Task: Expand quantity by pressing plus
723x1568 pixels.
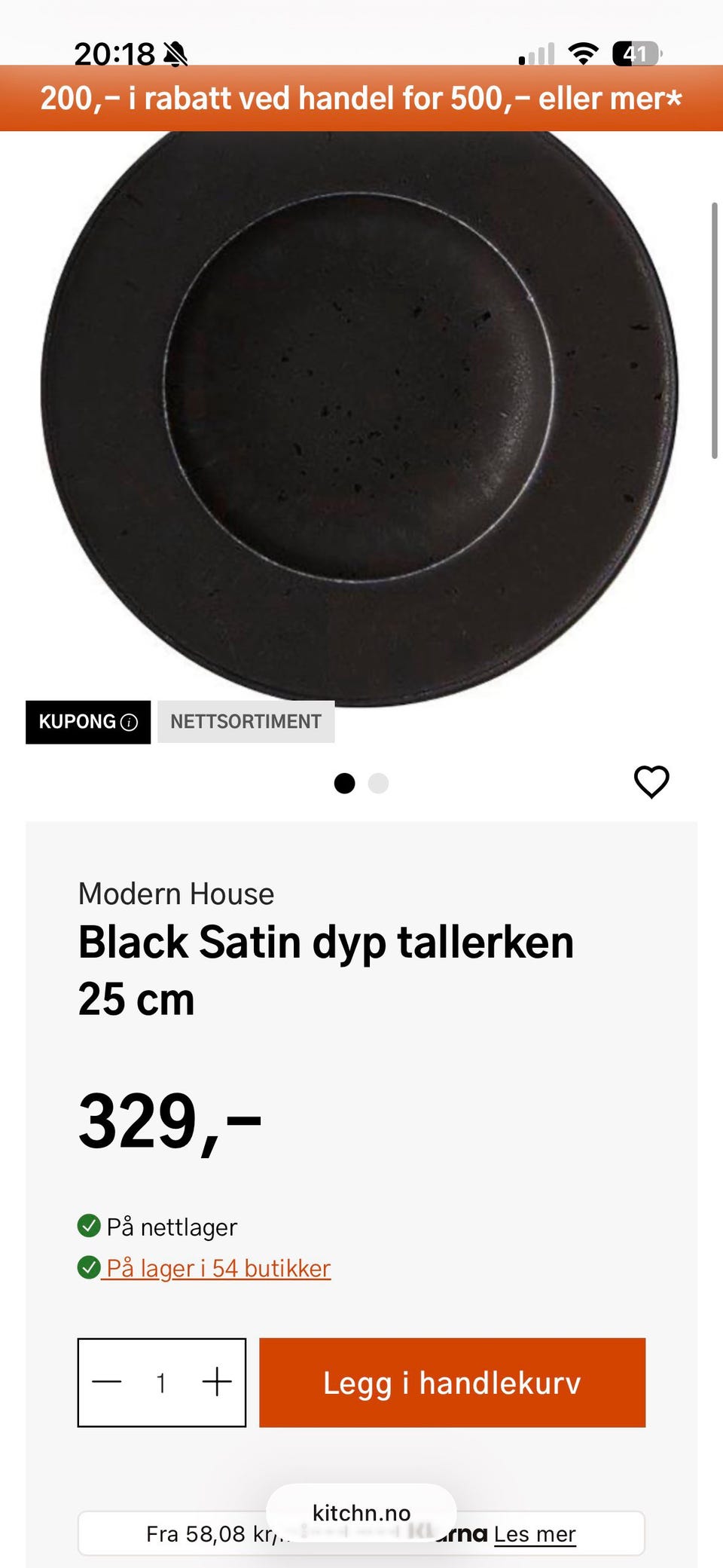Action: (x=218, y=1383)
